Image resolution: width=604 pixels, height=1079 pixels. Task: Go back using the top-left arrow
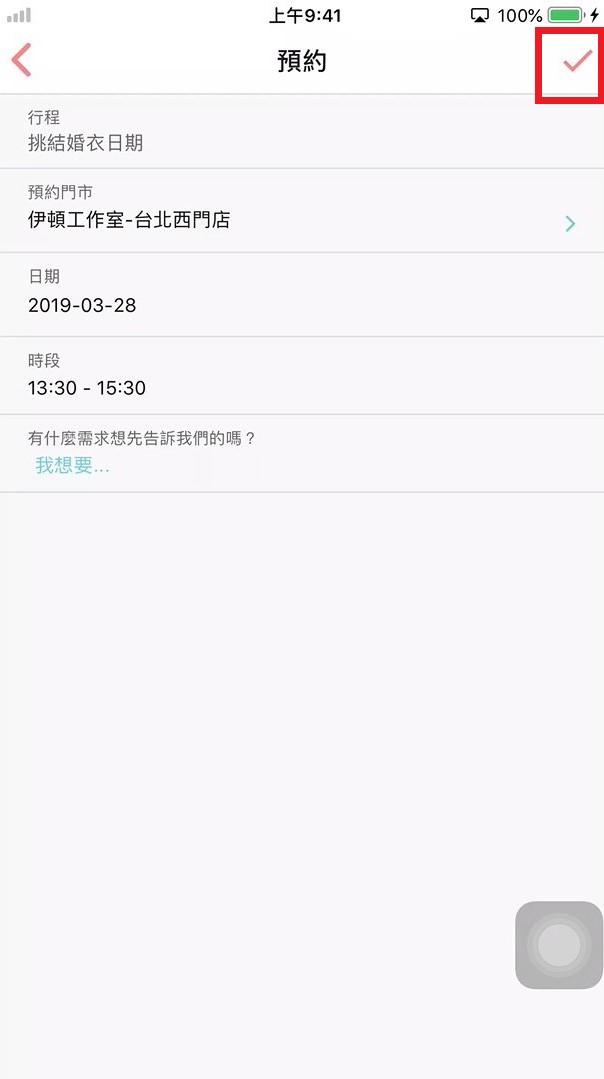[x=22, y=61]
